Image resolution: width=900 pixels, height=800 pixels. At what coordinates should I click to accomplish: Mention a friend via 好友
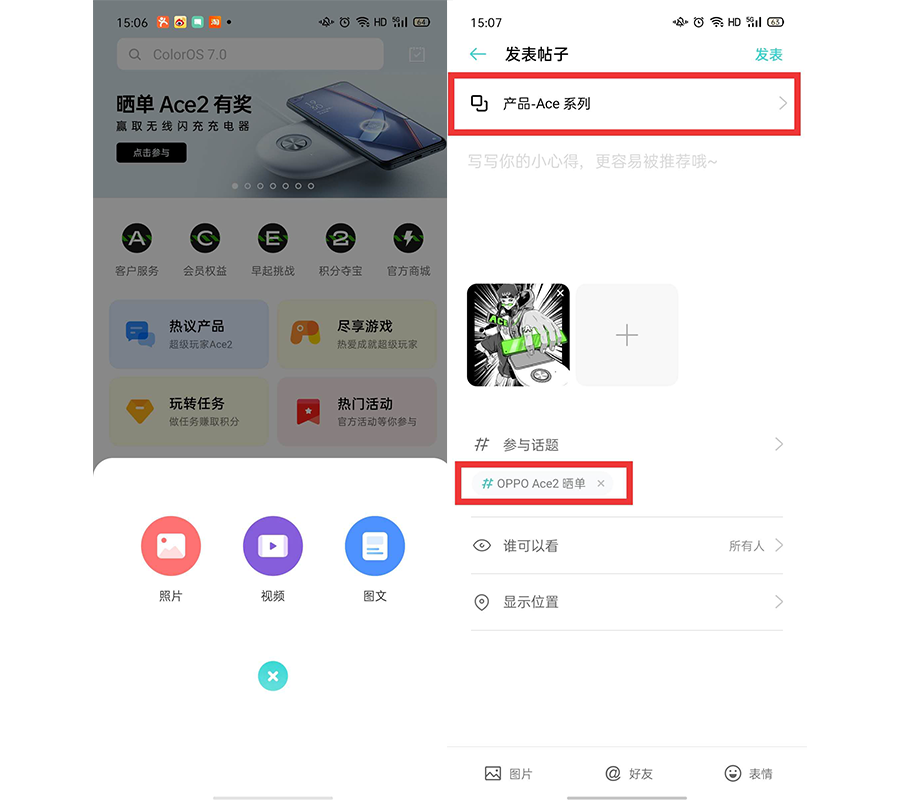[629, 773]
